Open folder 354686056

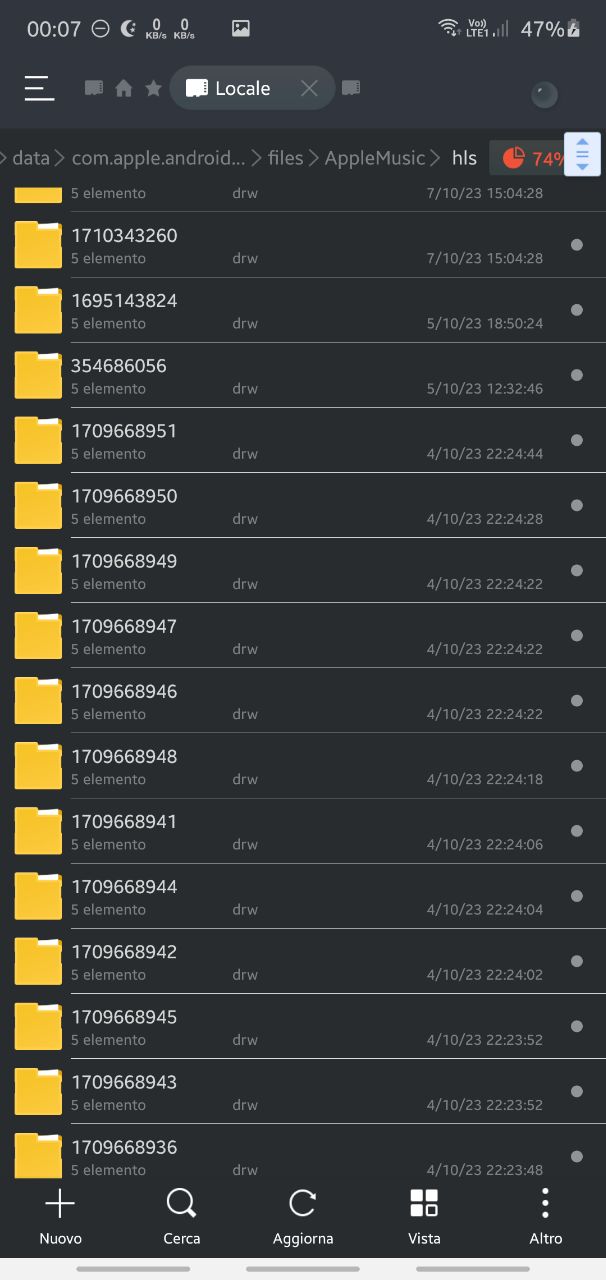pyautogui.click(x=303, y=375)
